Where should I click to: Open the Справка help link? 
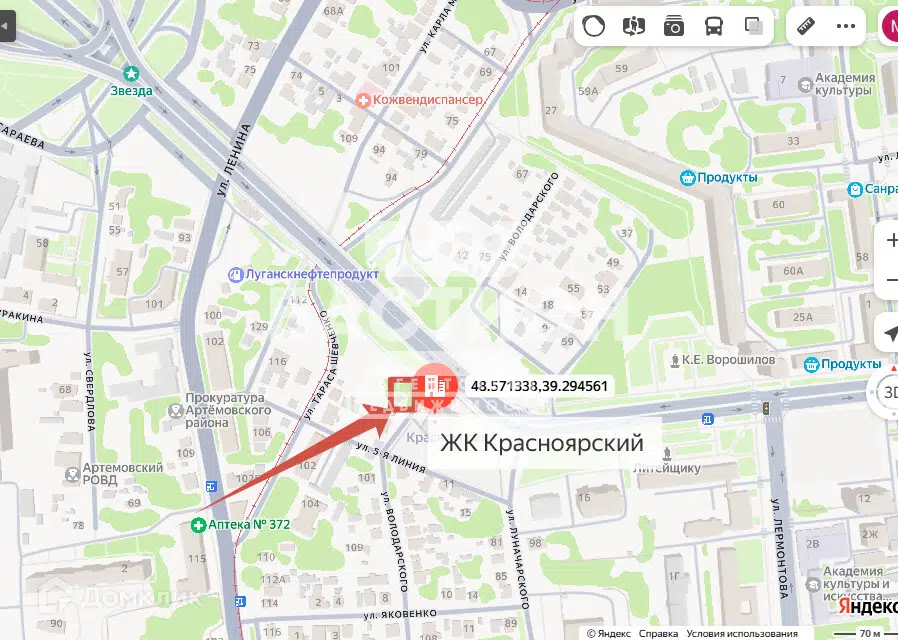point(659,633)
